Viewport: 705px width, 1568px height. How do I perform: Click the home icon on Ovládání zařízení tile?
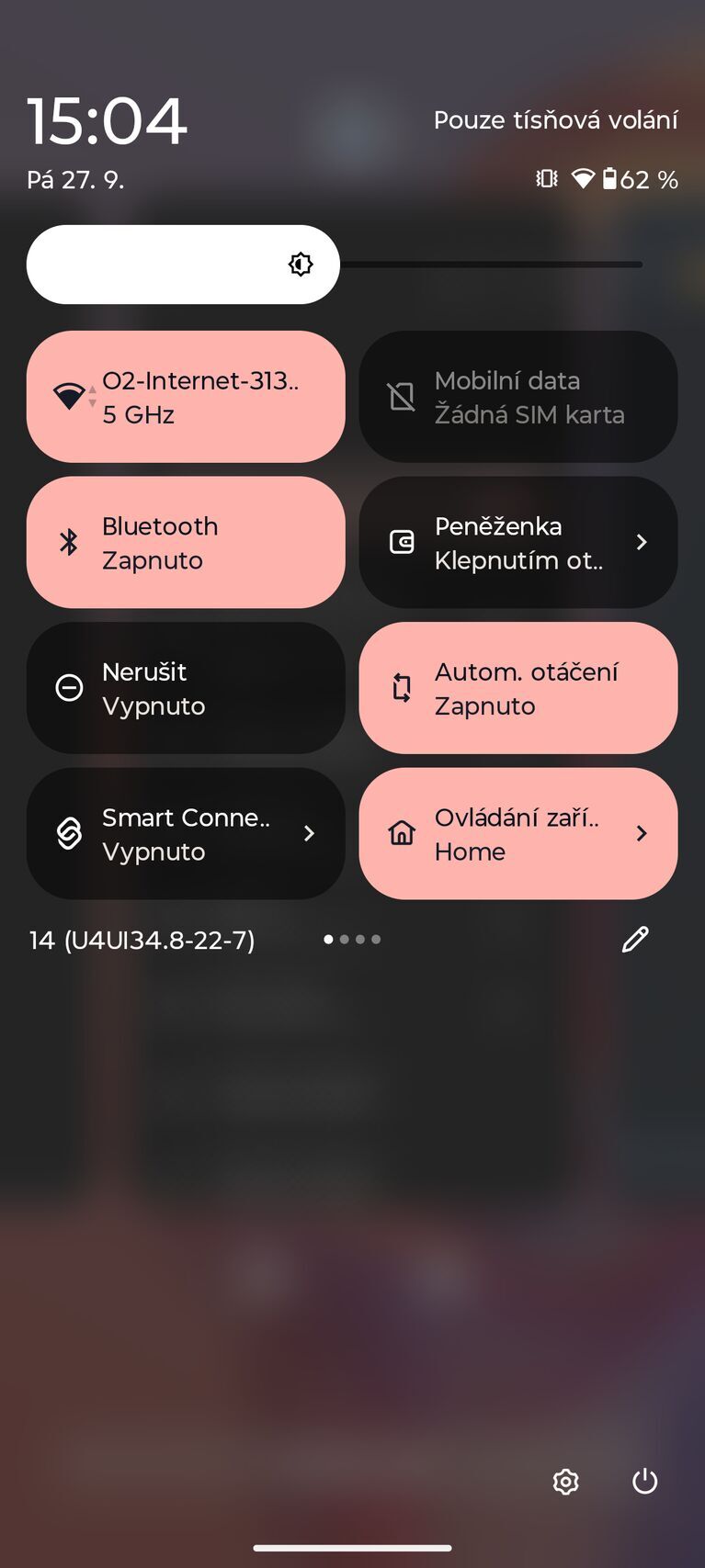(x=402, y=833)
